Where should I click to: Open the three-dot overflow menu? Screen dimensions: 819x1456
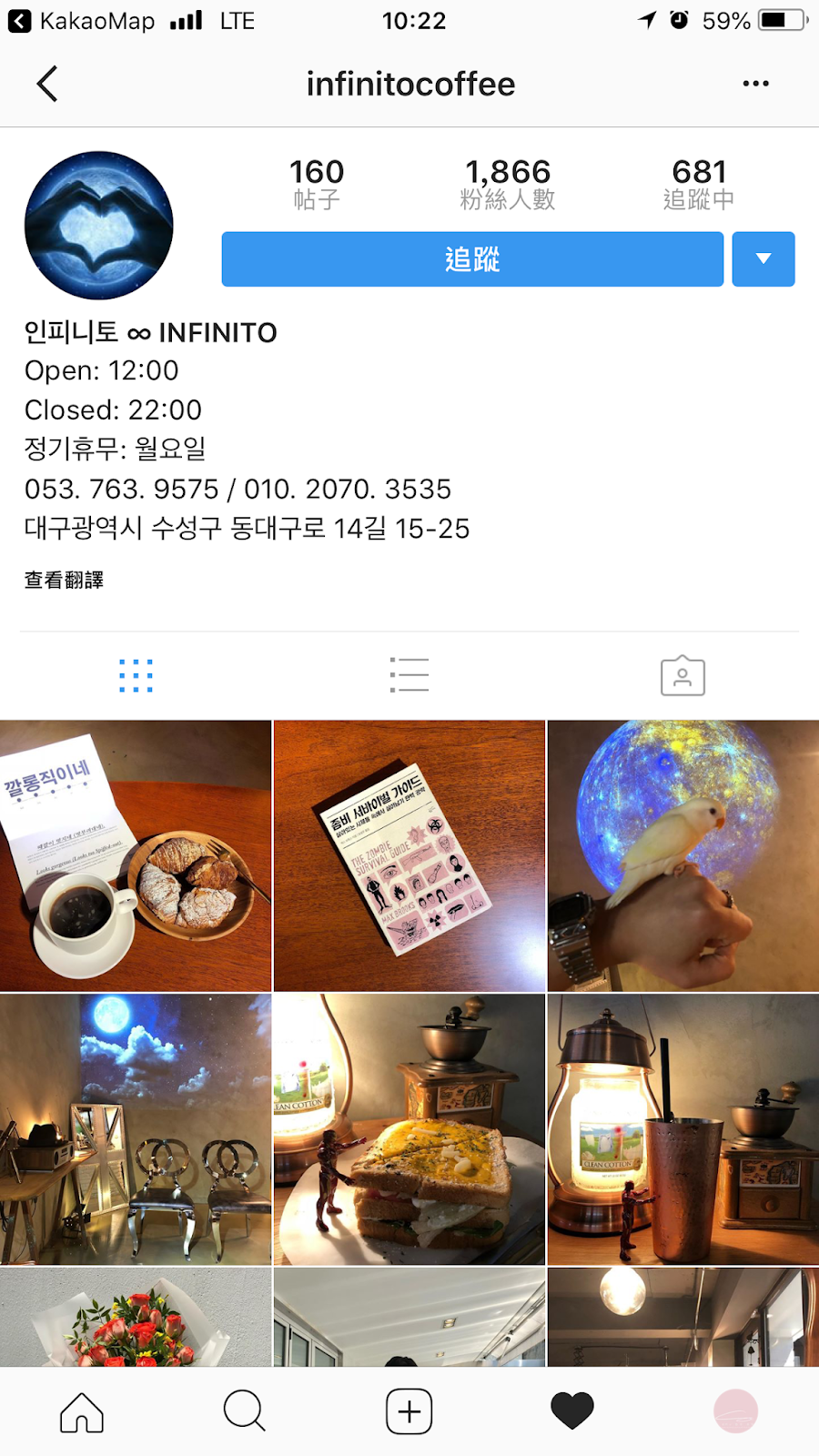click(x=755, y=84)
